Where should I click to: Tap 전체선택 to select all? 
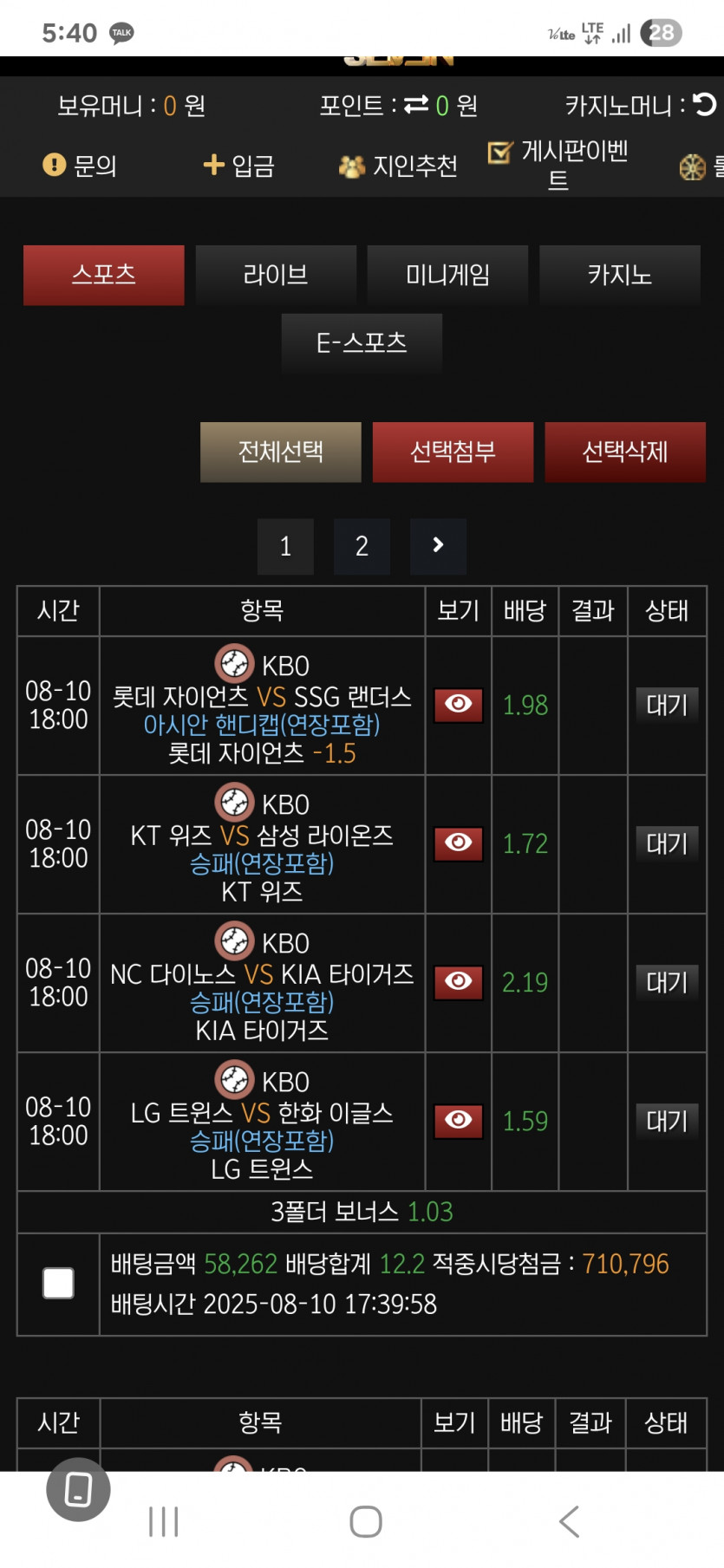281,452
